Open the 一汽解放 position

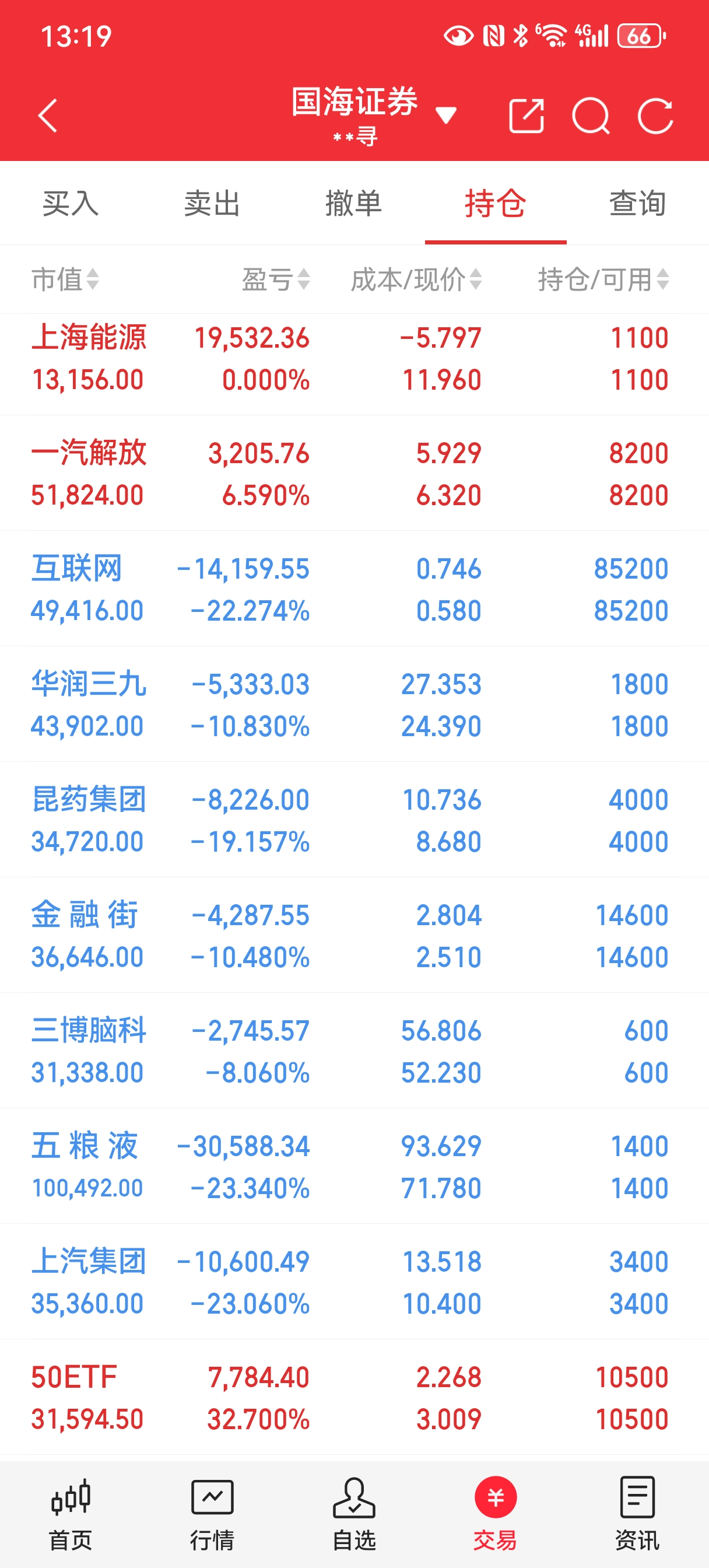pos(354,474)
